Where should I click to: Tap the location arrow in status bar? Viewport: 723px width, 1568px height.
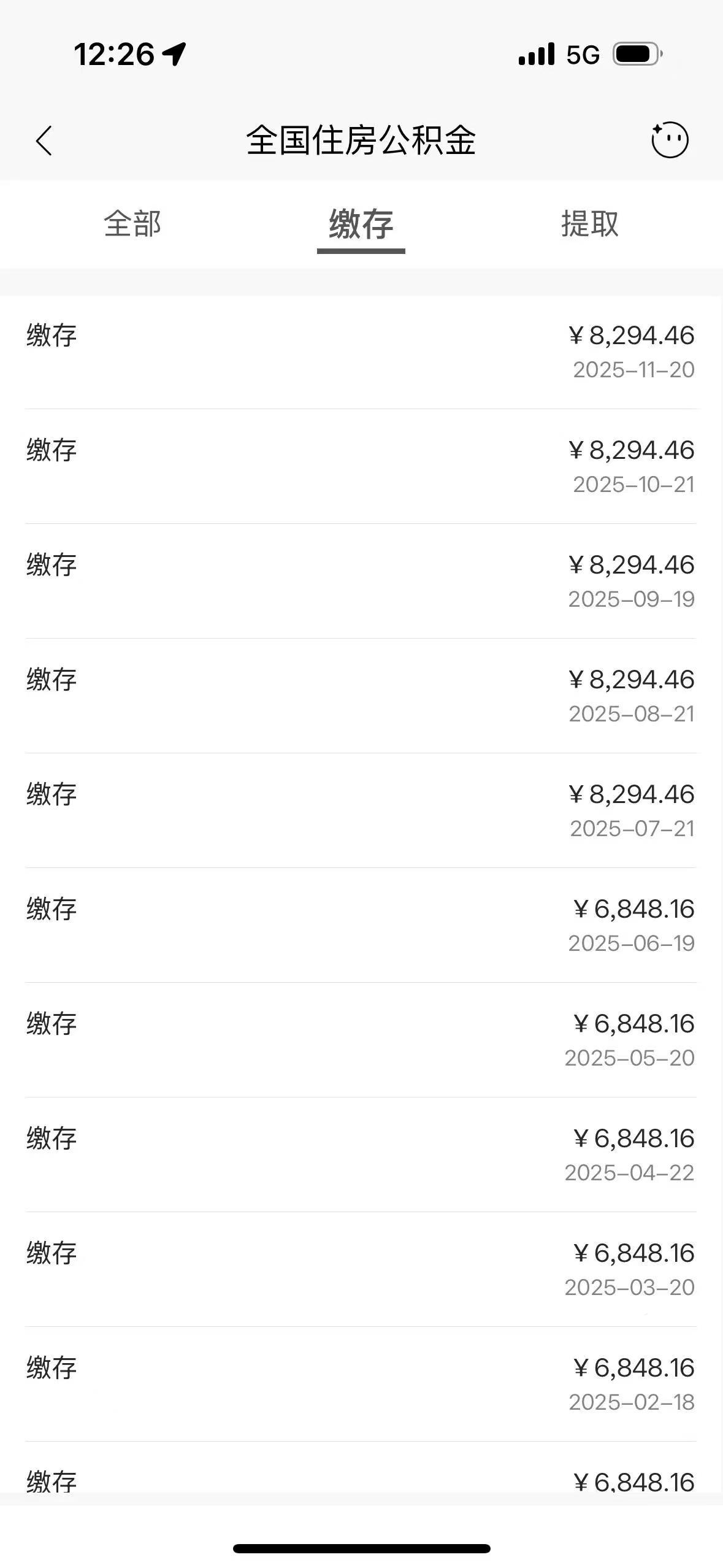[174, 54]
